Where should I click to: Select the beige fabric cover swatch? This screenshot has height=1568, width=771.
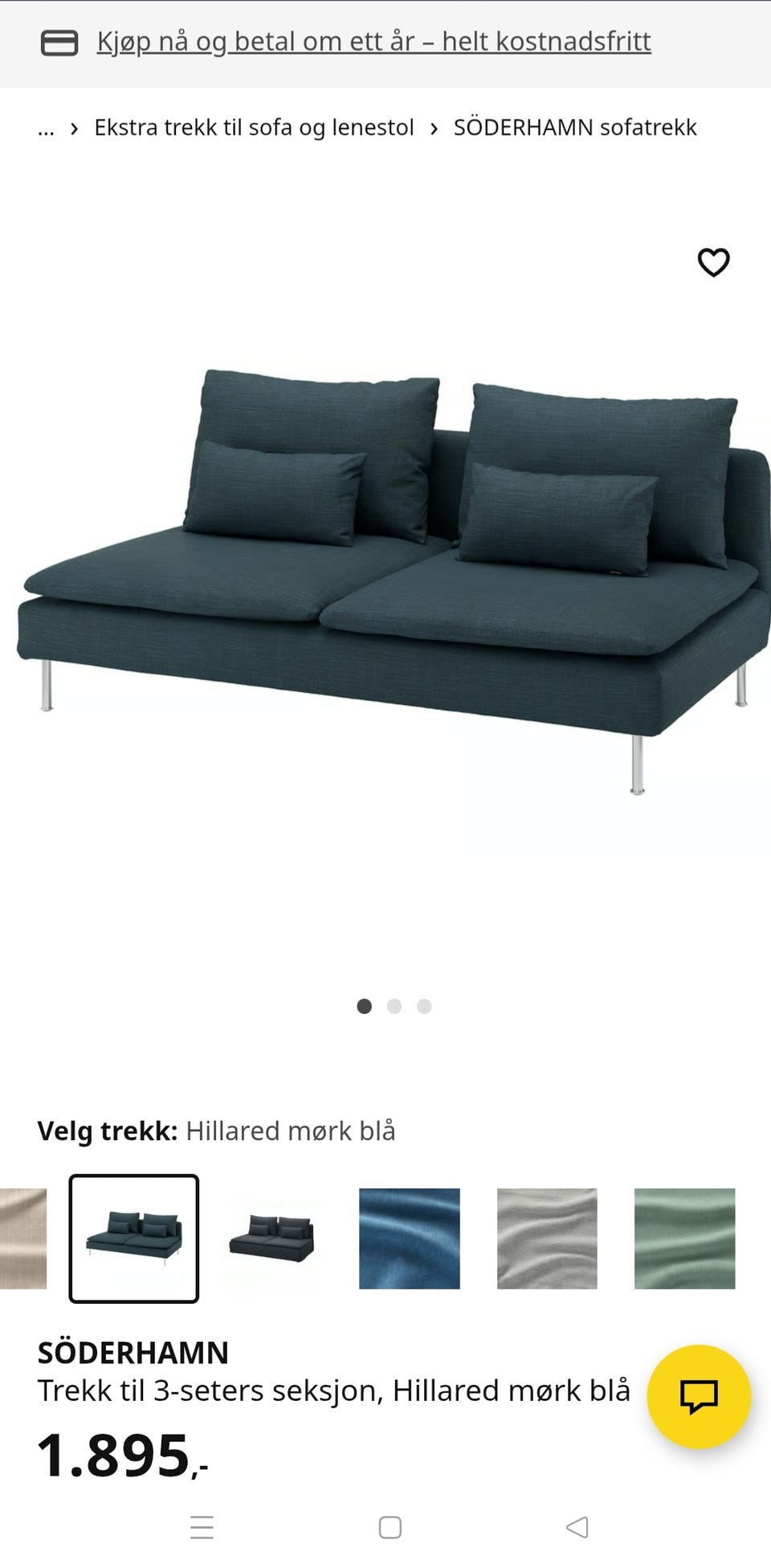click(23, 1238)
